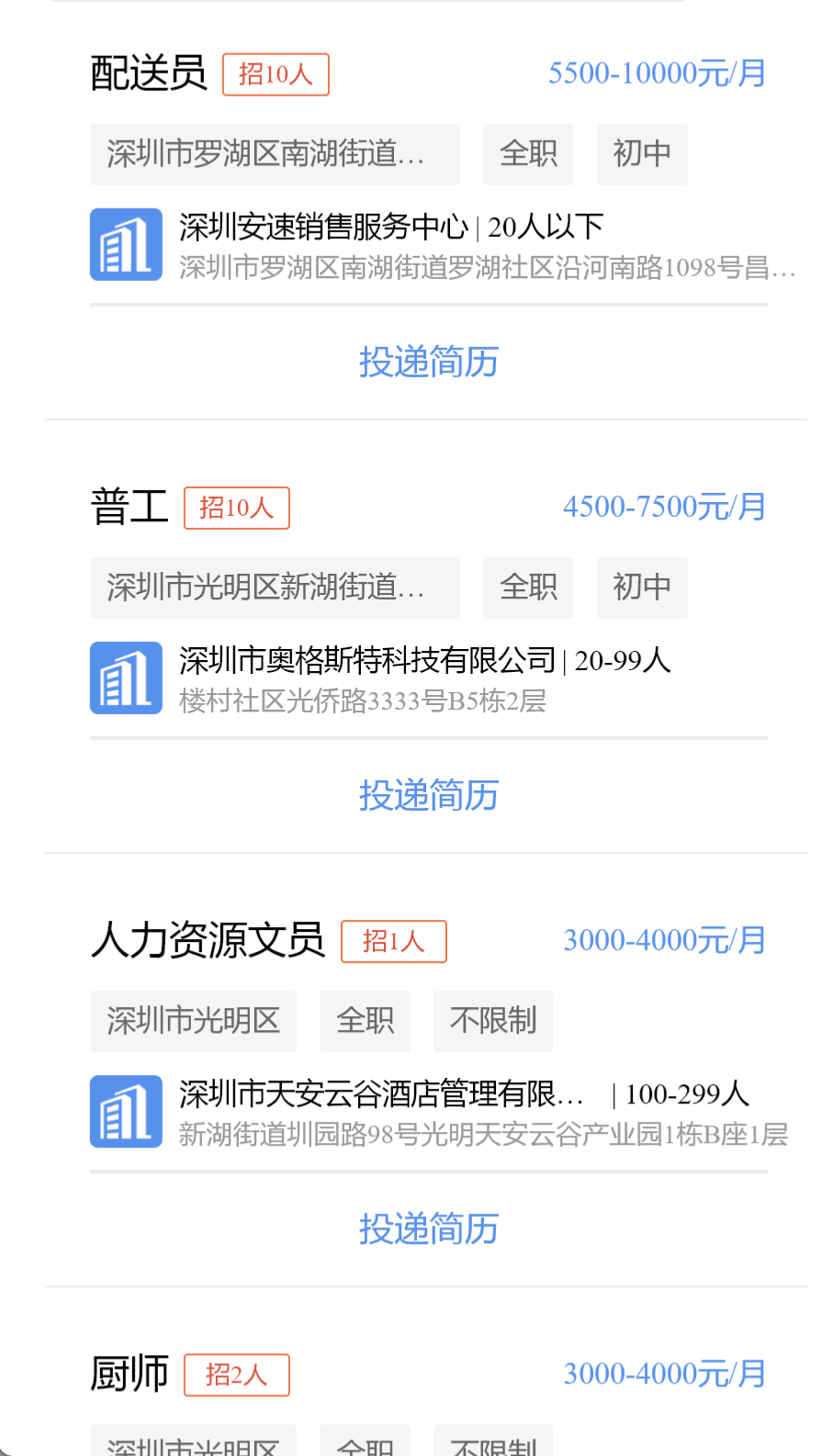Click the 招10人 badge beside 配送员
This screenshot has width=833, height=1456.
276,75
